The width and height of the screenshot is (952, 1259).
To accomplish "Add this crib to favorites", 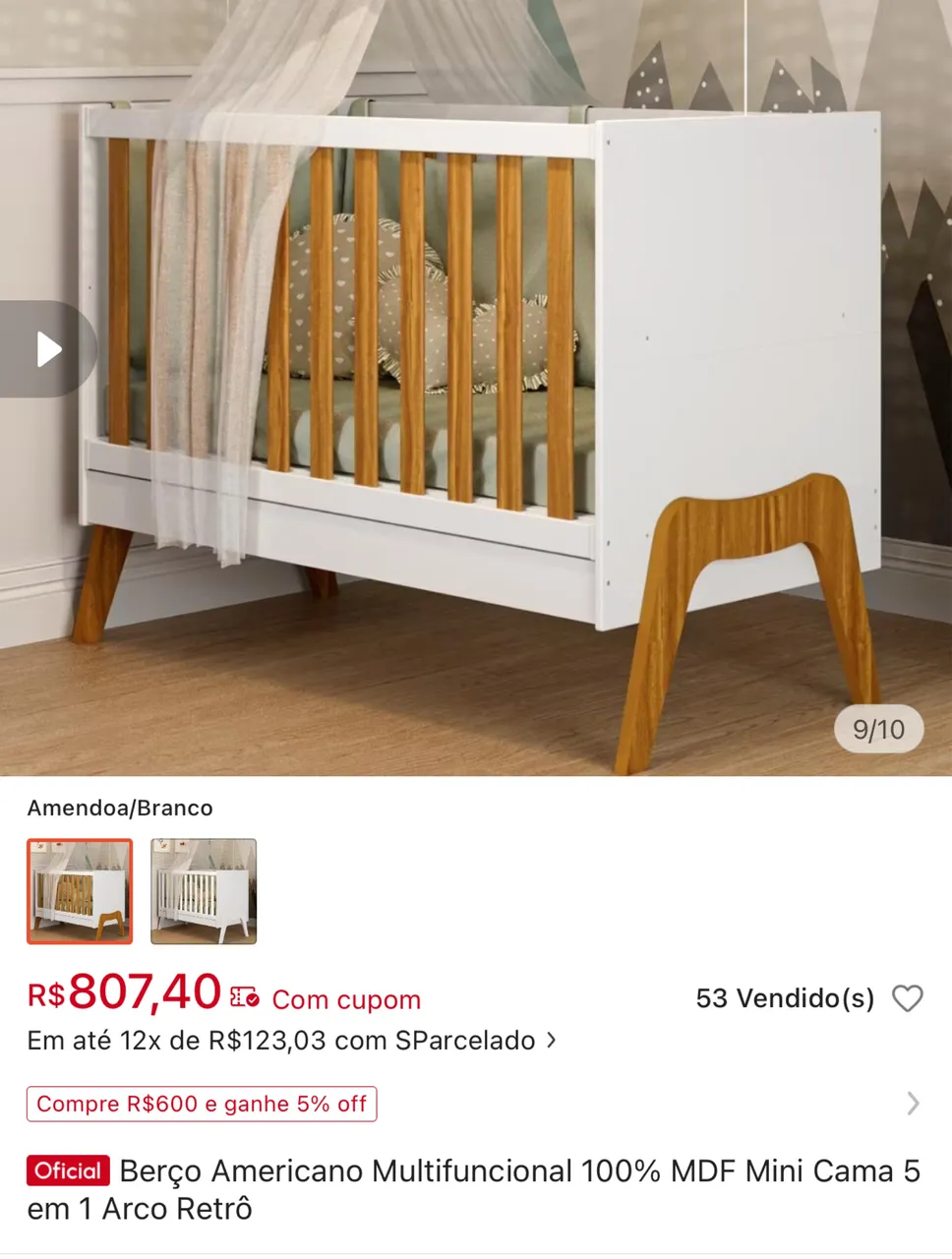I will tap(907, 998).
